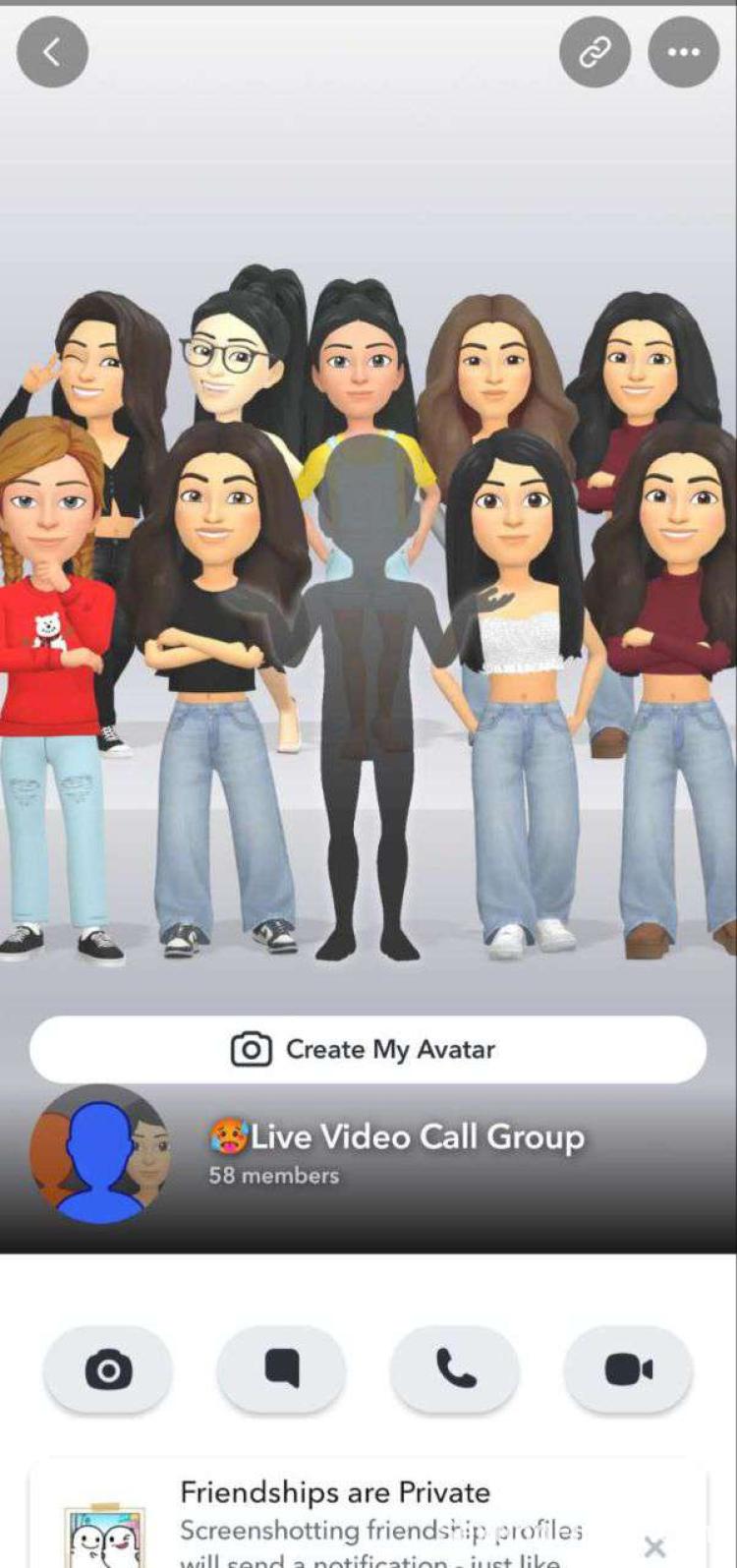Viewport: 737px width, 1568px height.
Task: Tap Create My Avatar button
Action: (x=368, y=1050)
